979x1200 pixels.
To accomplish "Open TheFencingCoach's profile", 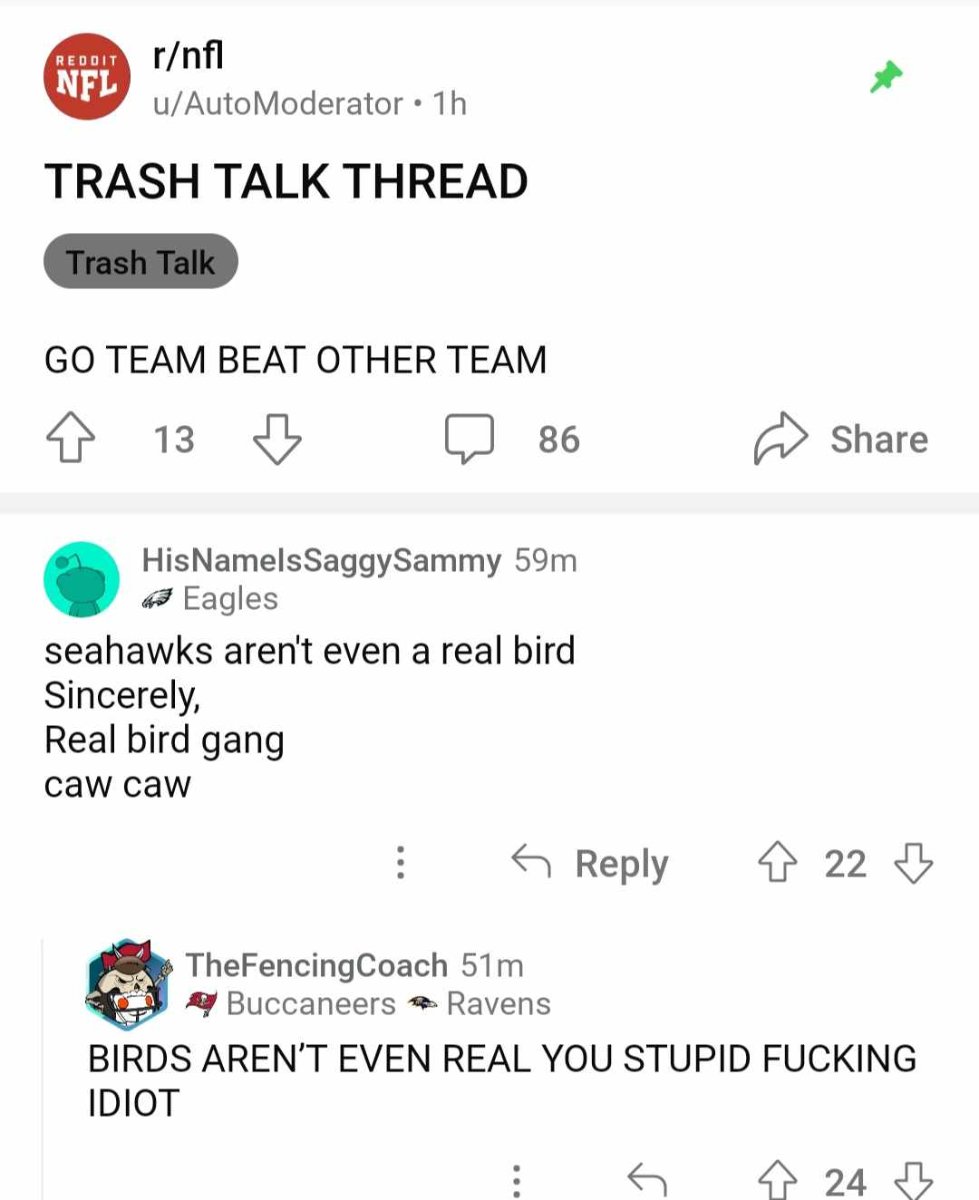I will tap(316, 965).
